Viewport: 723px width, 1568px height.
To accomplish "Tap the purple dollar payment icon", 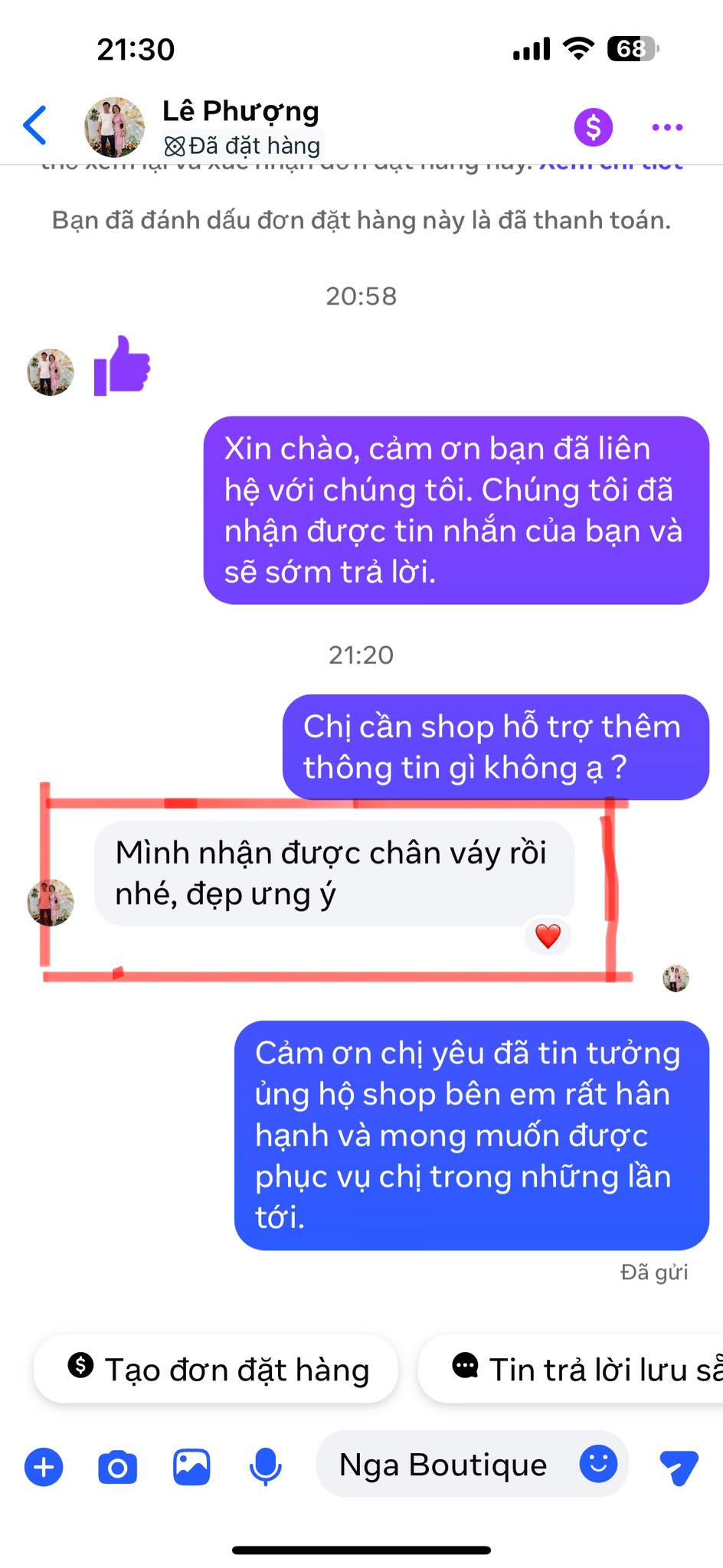I will pyautogui.click(x=594, y=127).
